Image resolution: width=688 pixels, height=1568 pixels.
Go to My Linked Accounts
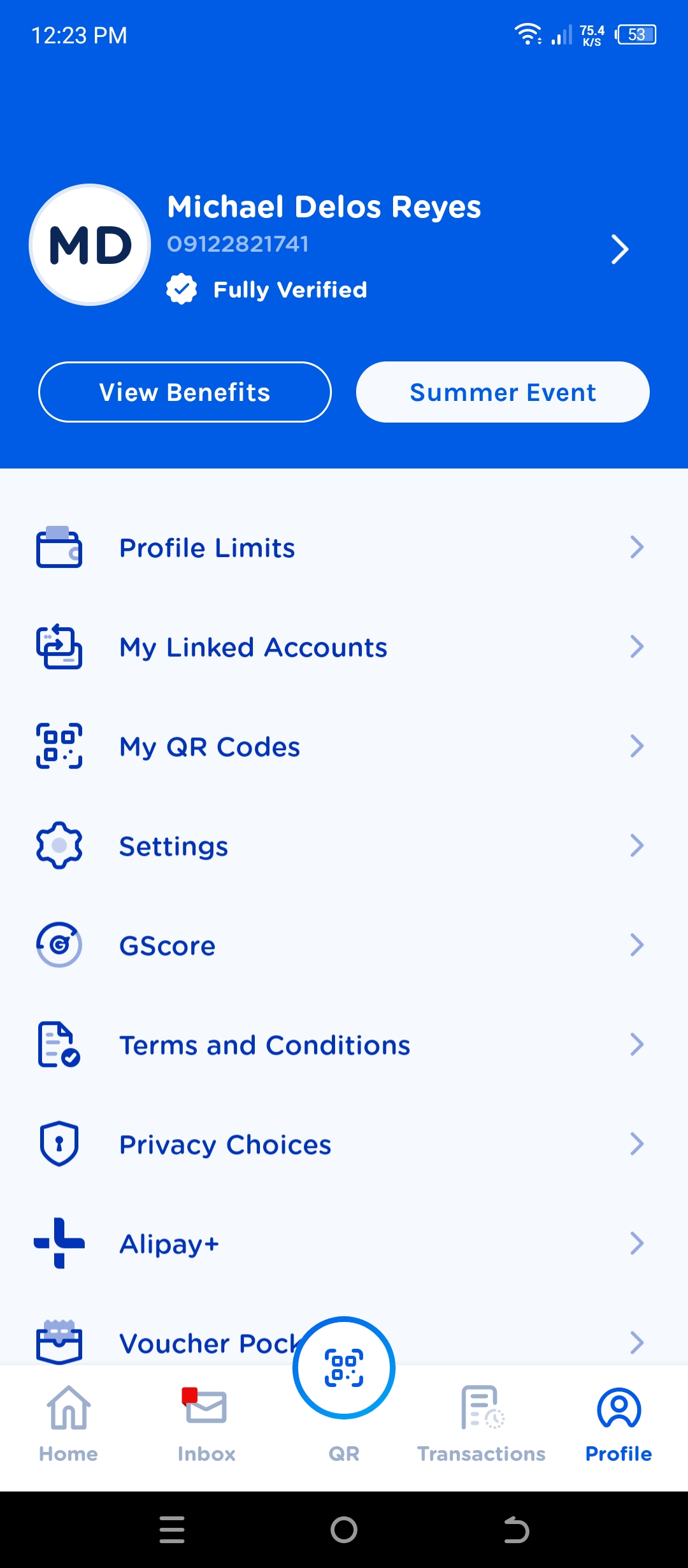pos(344,648)
